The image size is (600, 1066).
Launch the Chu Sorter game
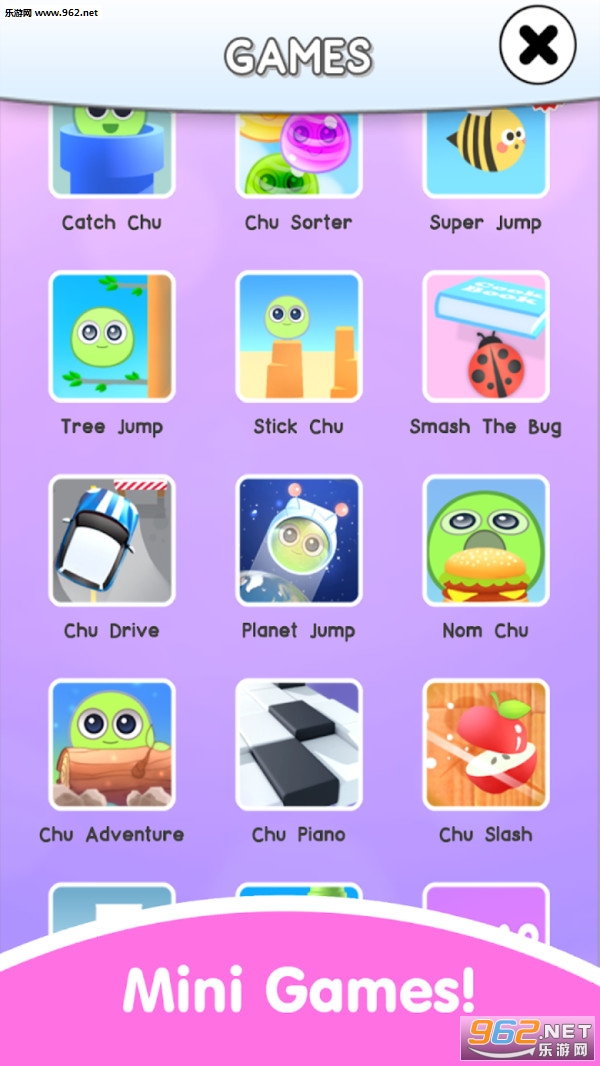[x=299, y=151]
